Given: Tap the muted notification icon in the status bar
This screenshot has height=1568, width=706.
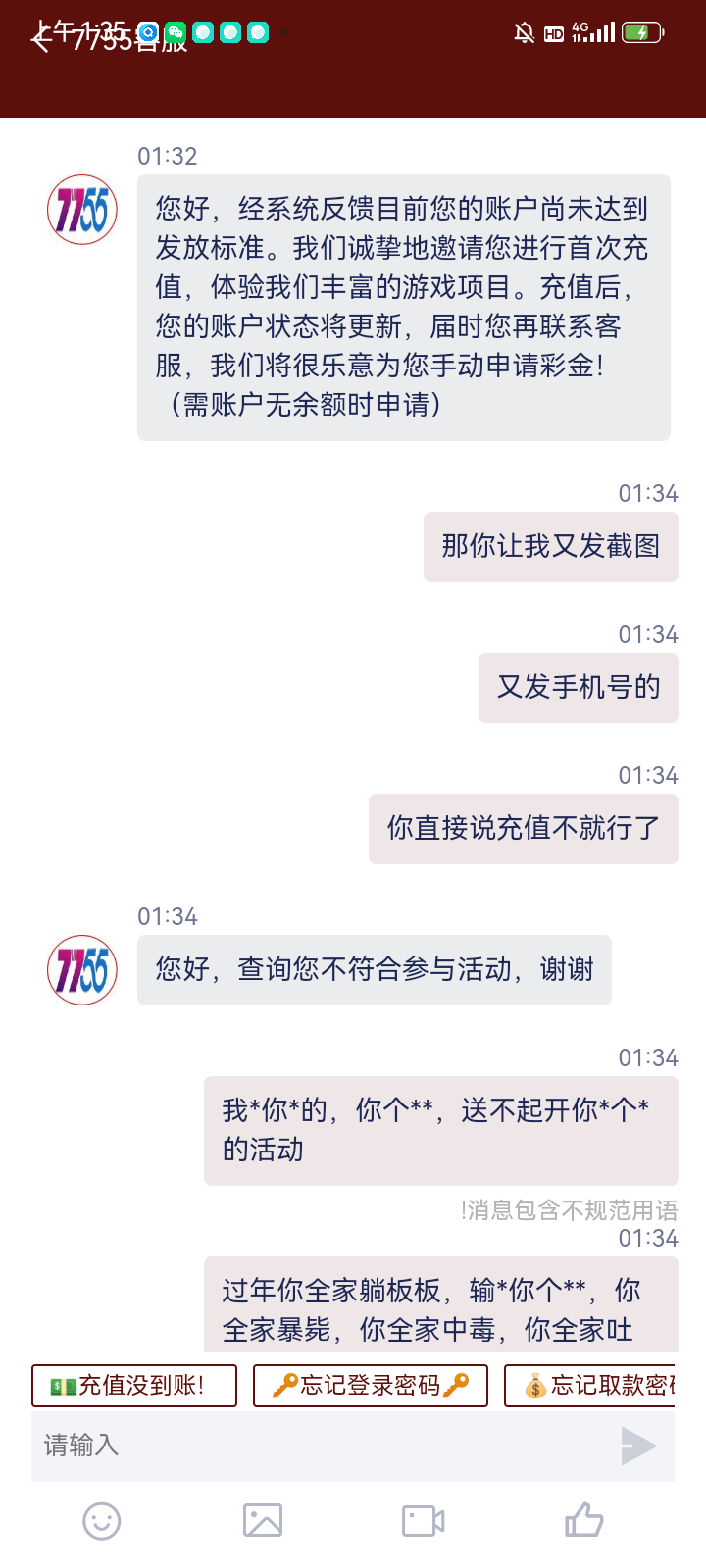Looking at the screenshot, I should coord(525,32).
